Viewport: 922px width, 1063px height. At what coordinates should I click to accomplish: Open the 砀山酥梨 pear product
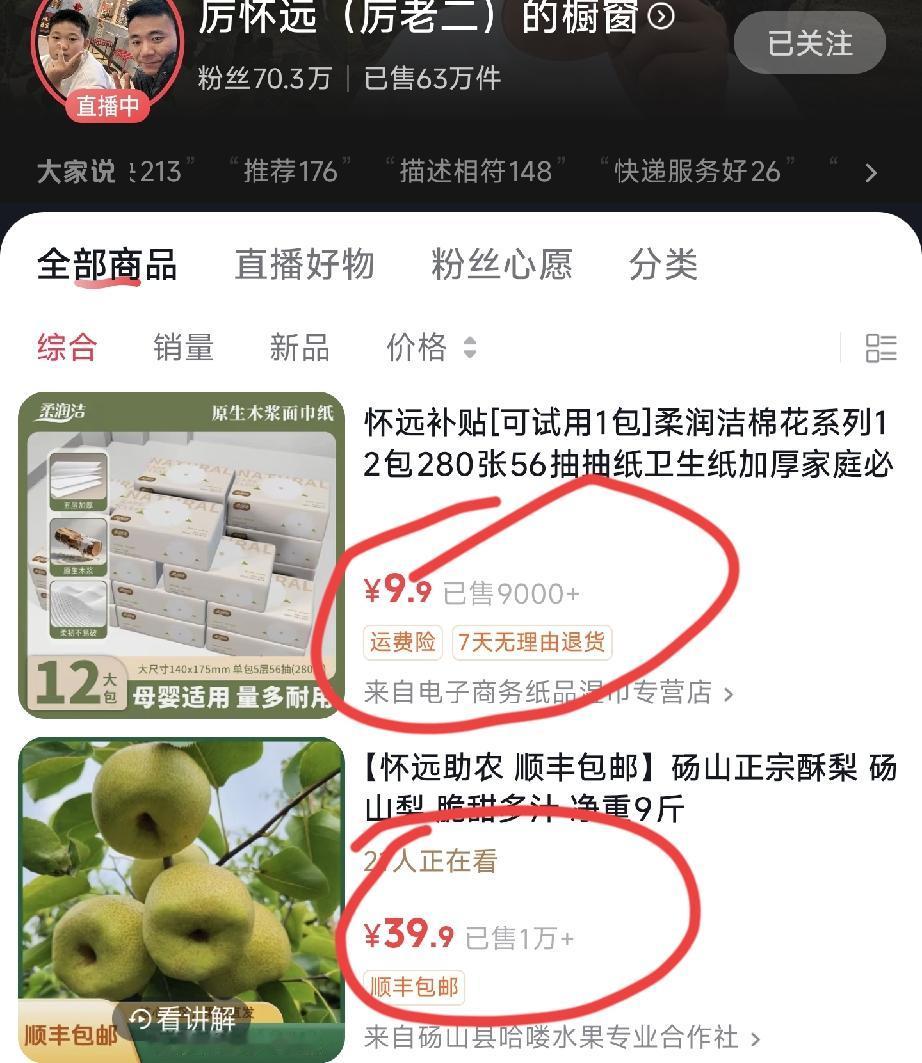pyautogui.click(x=630, y=788)
